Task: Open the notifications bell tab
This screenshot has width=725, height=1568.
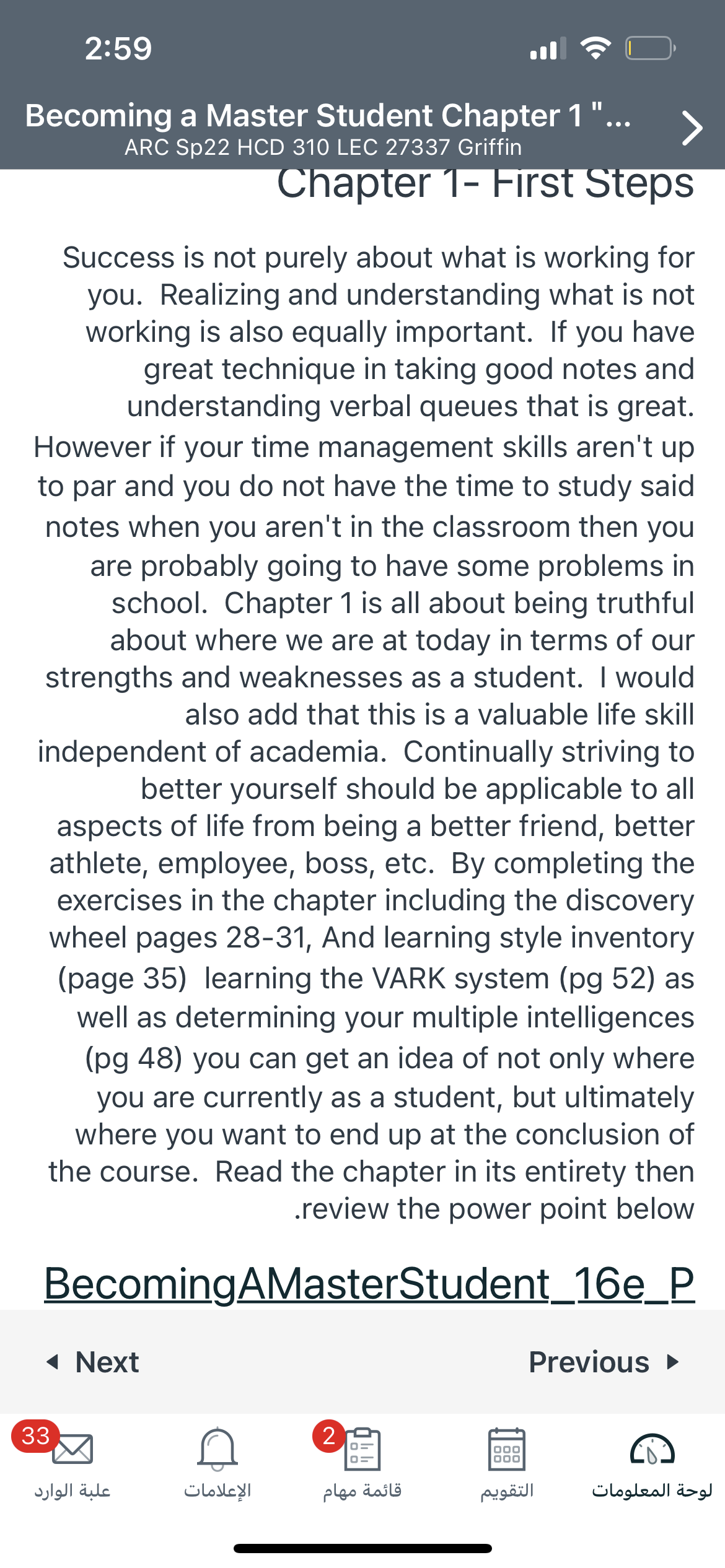Action: (217, 1462)
